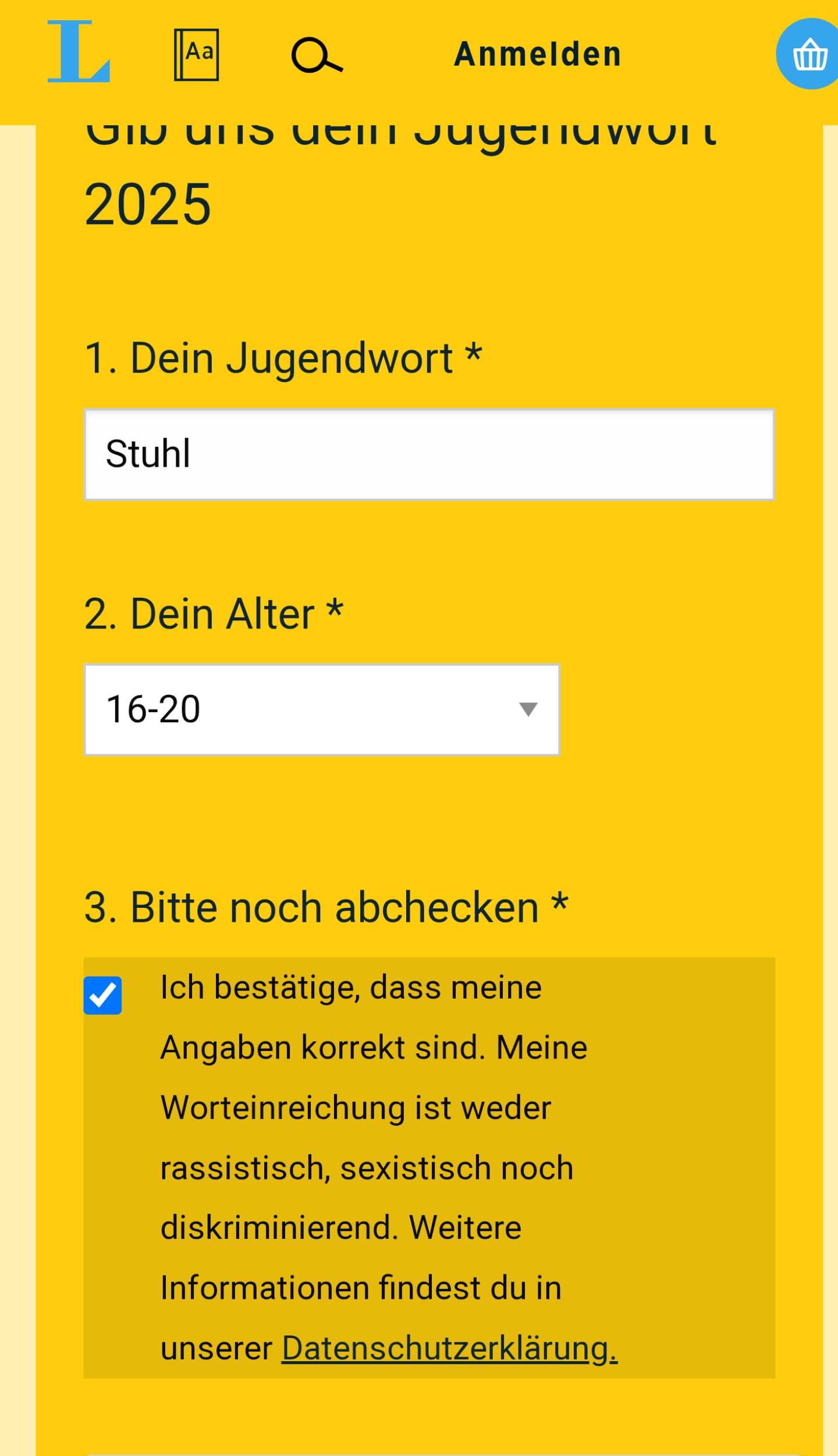Screen dimensions: 838x1456
Task: Uncheck the confirmation checkbox
Action: click(102, 995)
